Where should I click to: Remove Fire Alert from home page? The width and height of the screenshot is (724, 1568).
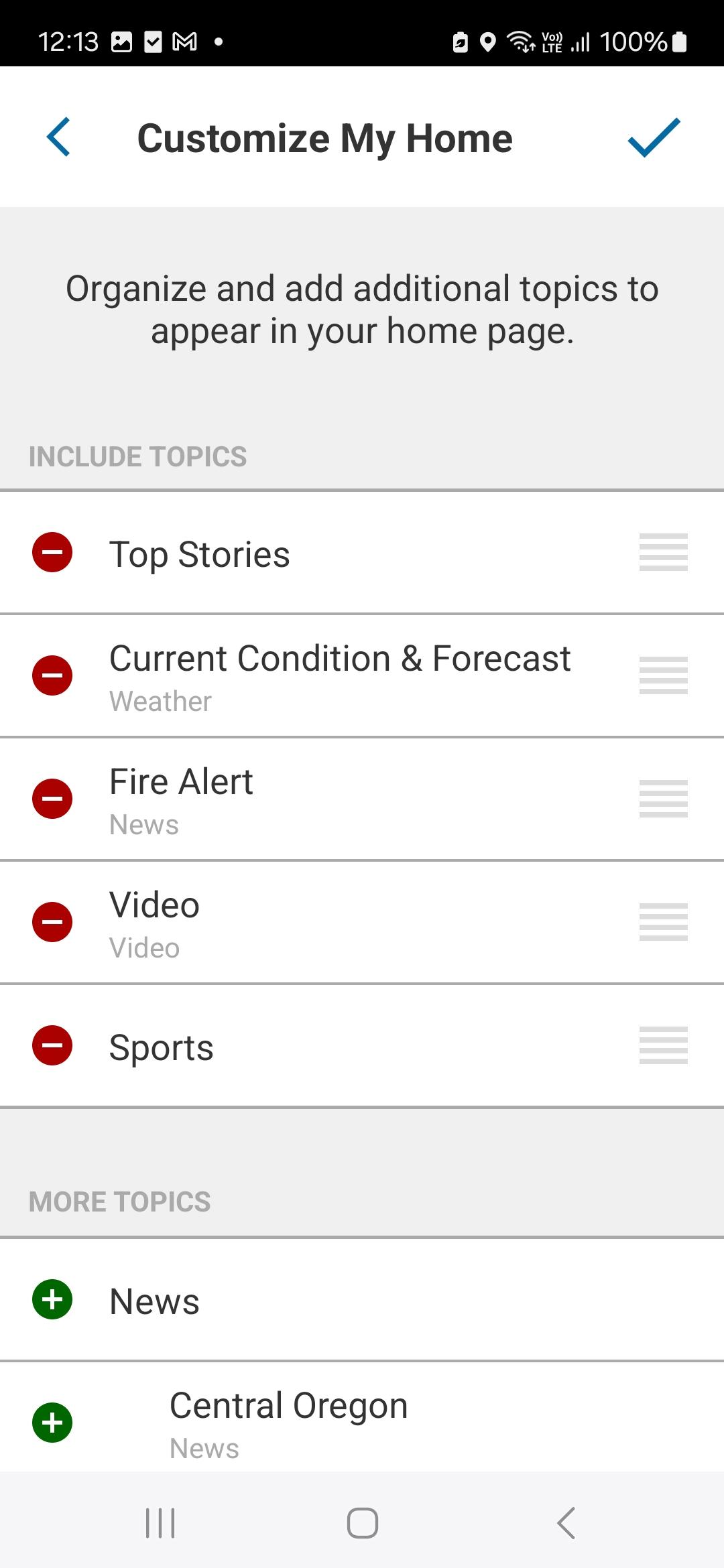(52, 799)
